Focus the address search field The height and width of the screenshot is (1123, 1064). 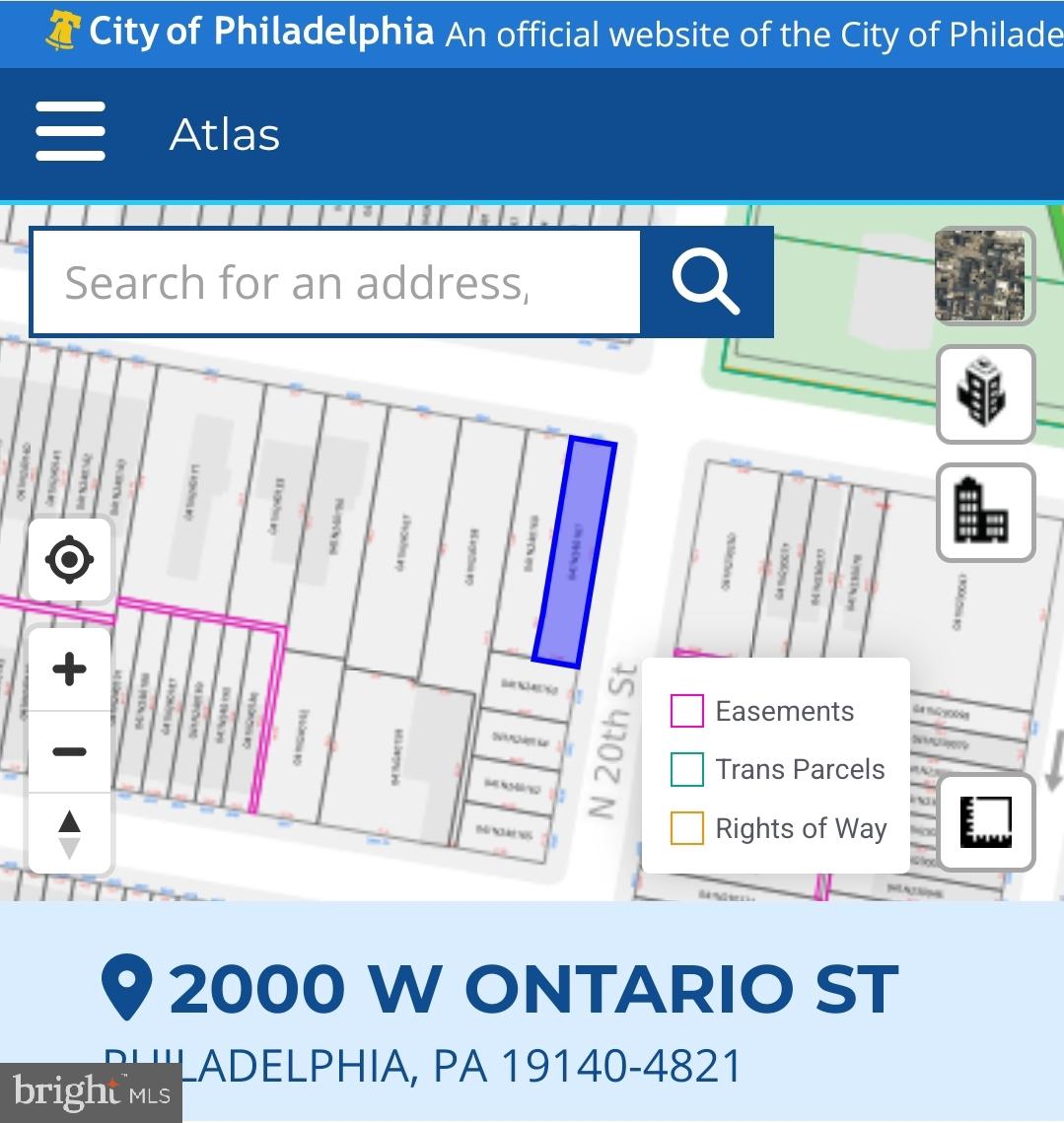click(335, 283)
